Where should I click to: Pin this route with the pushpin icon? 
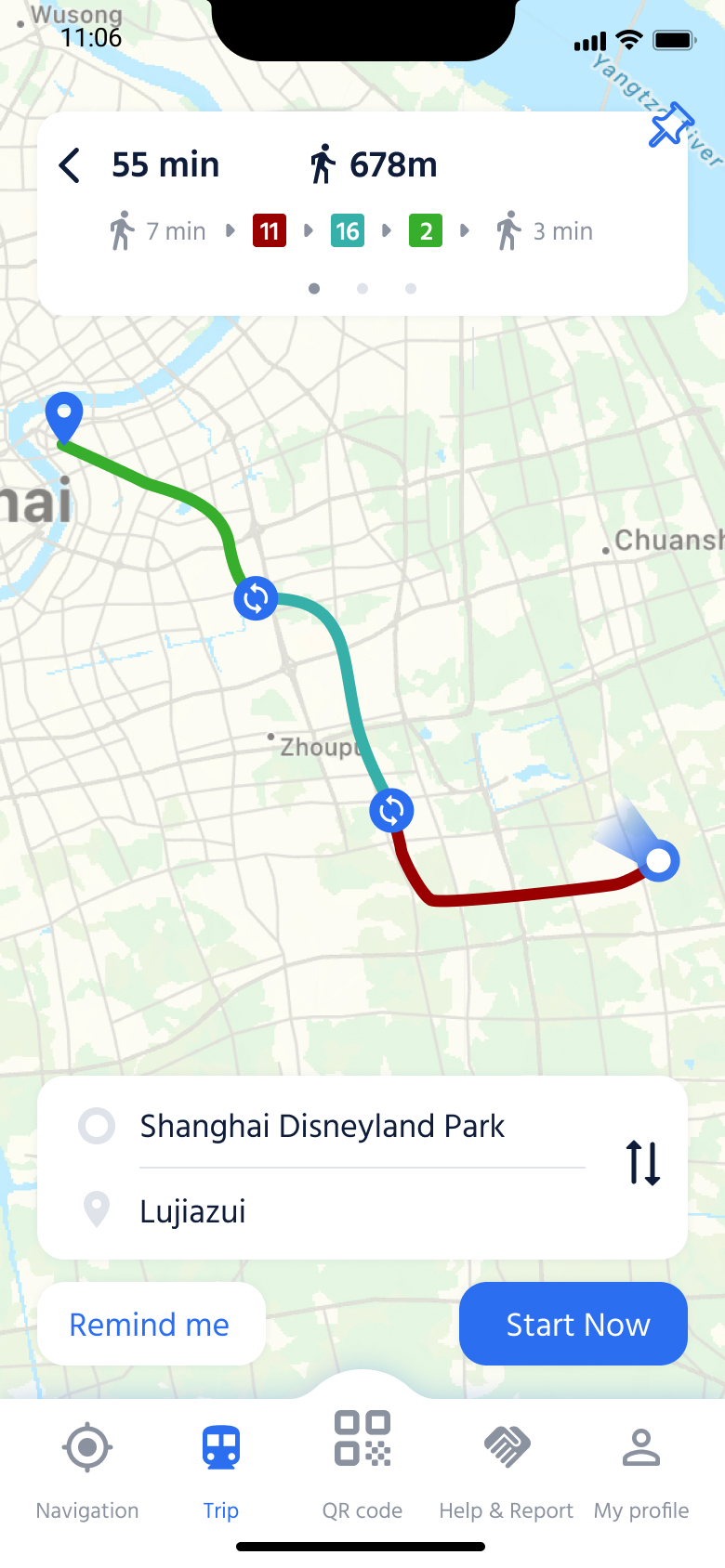click(x=671, y=124)
